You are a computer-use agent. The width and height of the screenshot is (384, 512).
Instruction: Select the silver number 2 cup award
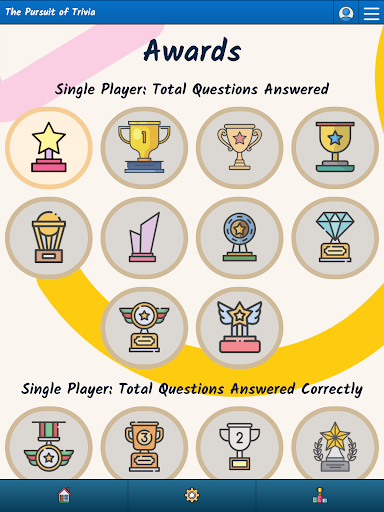click(240, 444)
